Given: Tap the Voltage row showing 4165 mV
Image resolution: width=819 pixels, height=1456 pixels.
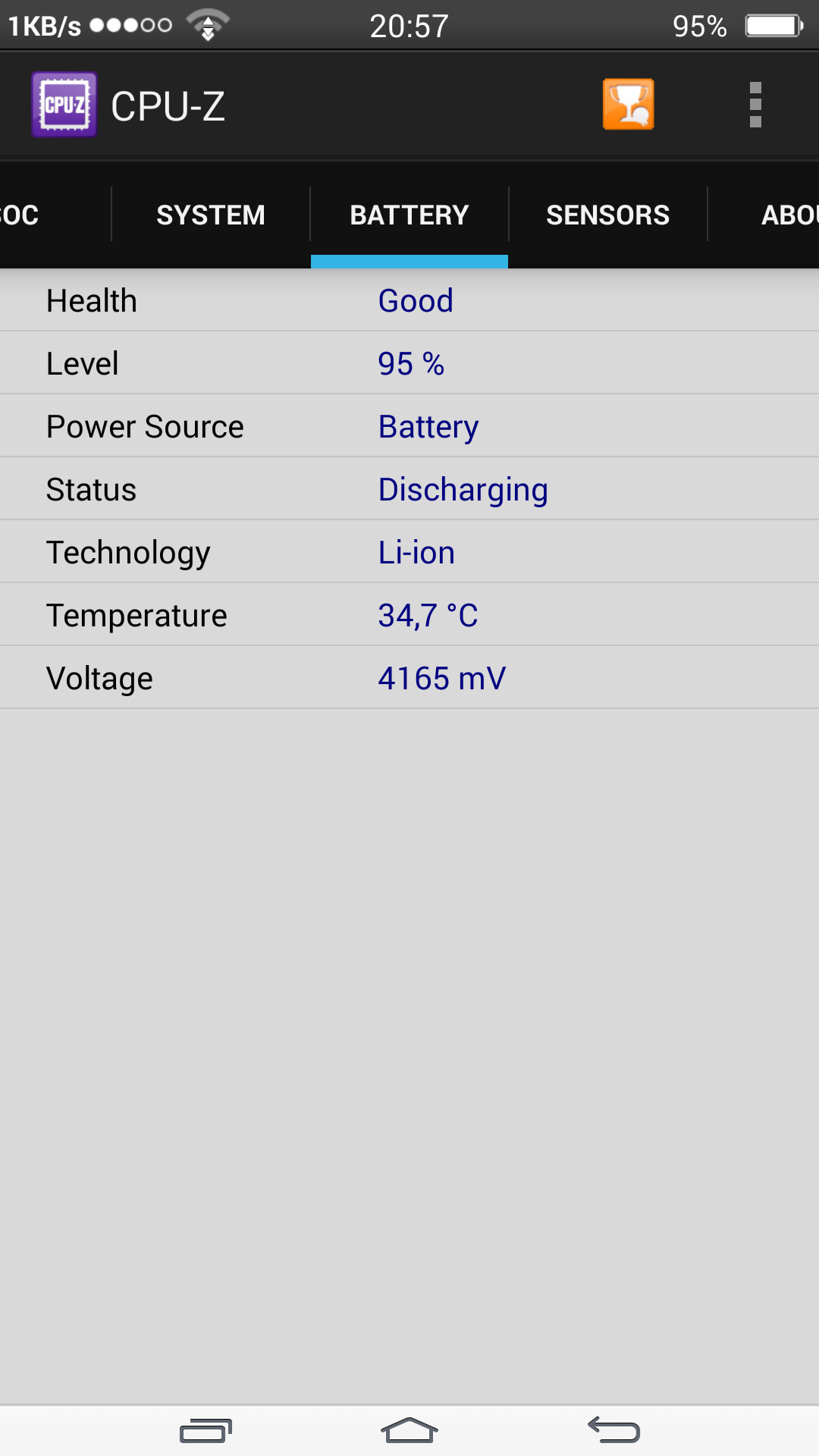Looking at the screenshot, I should tap(409, 677).
